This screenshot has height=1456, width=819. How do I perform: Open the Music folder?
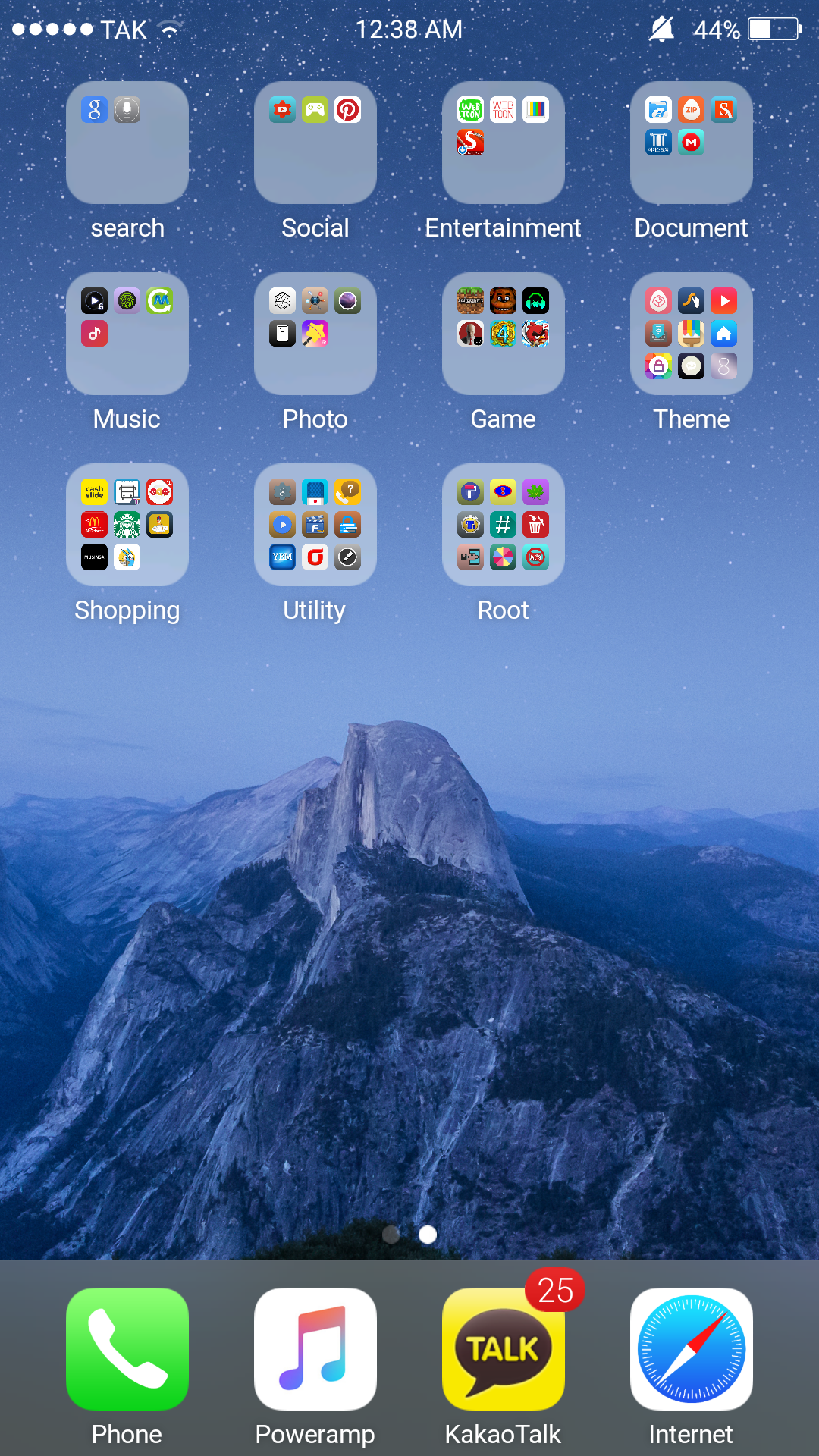pyautogui.click(x=127, y=334)
